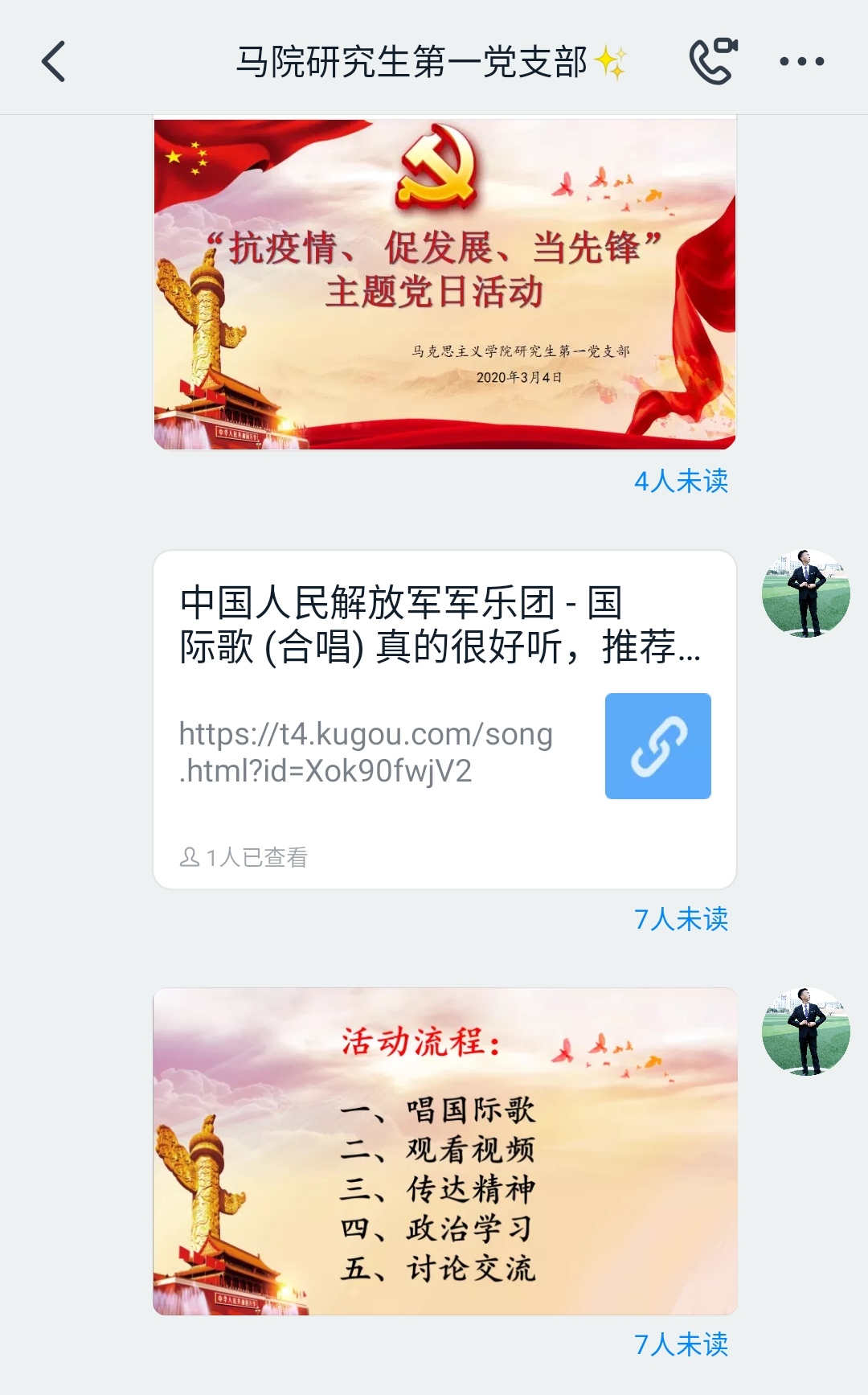Screen dimensions: 868x1395
Task: Check 7人未读 under the 活动流程 image
Action: pyautogui.click(x=681, y=1344)
